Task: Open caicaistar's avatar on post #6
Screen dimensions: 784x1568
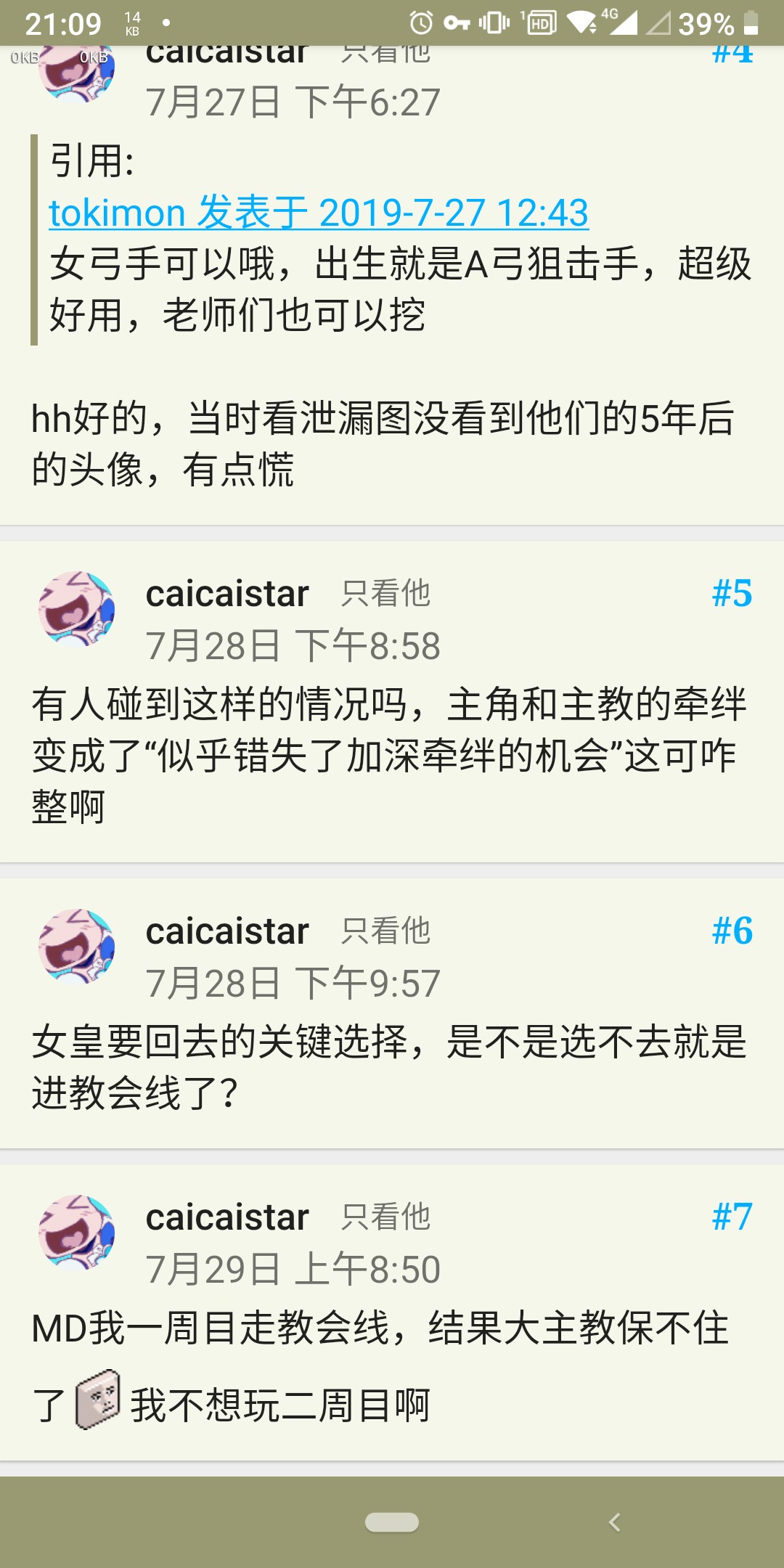Action: 77,946
